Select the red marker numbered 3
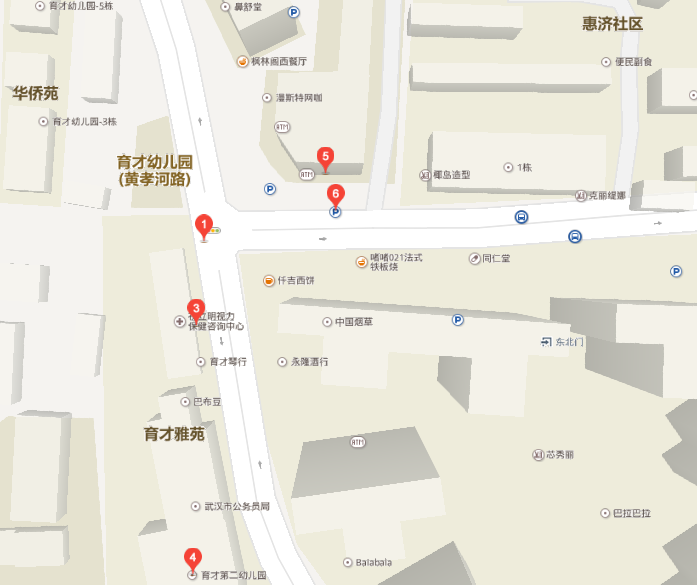Viewport: 697px width, 585px height. point(197,309)
